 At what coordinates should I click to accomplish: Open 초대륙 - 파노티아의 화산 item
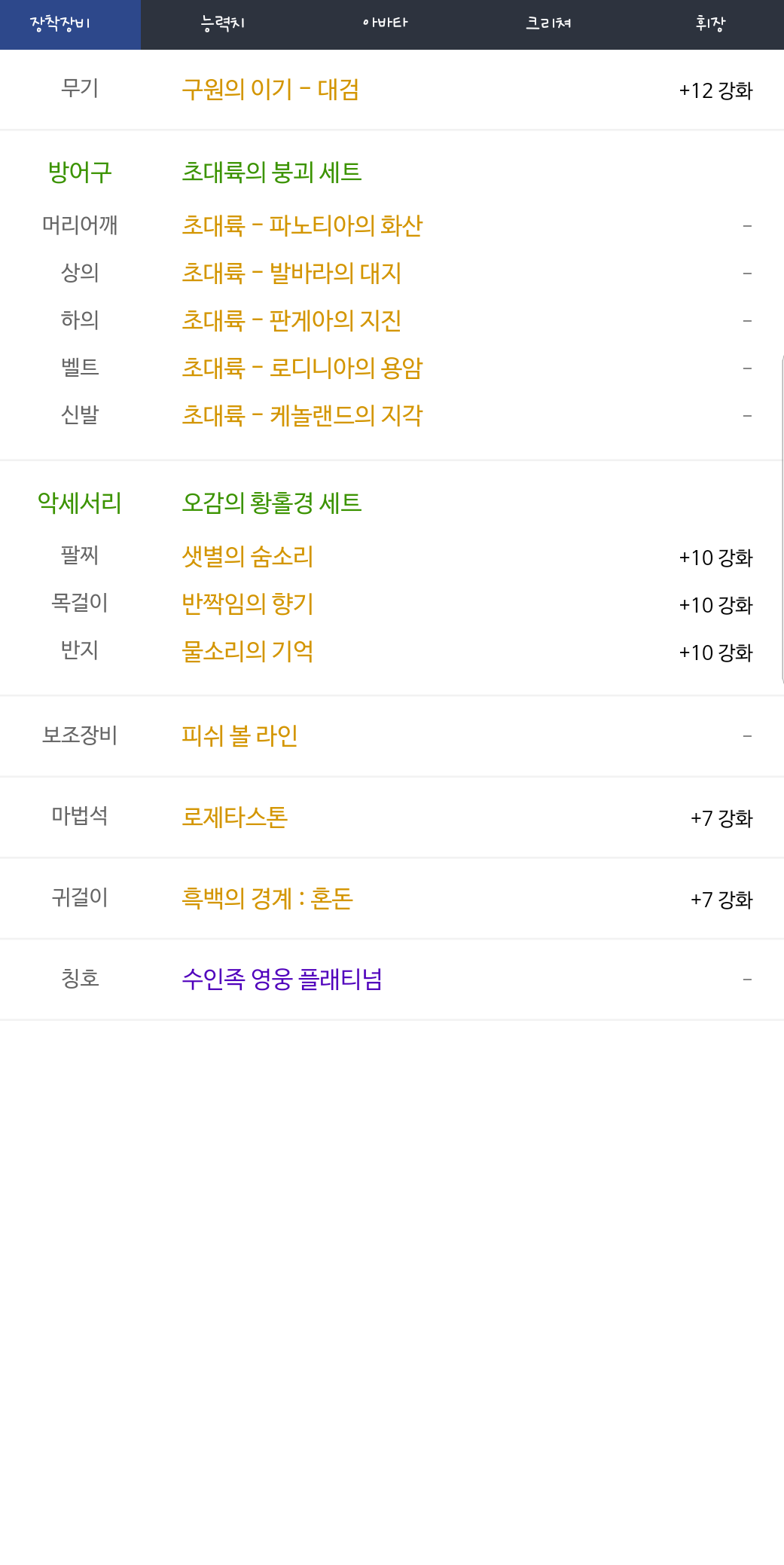(x=302, y=225)
